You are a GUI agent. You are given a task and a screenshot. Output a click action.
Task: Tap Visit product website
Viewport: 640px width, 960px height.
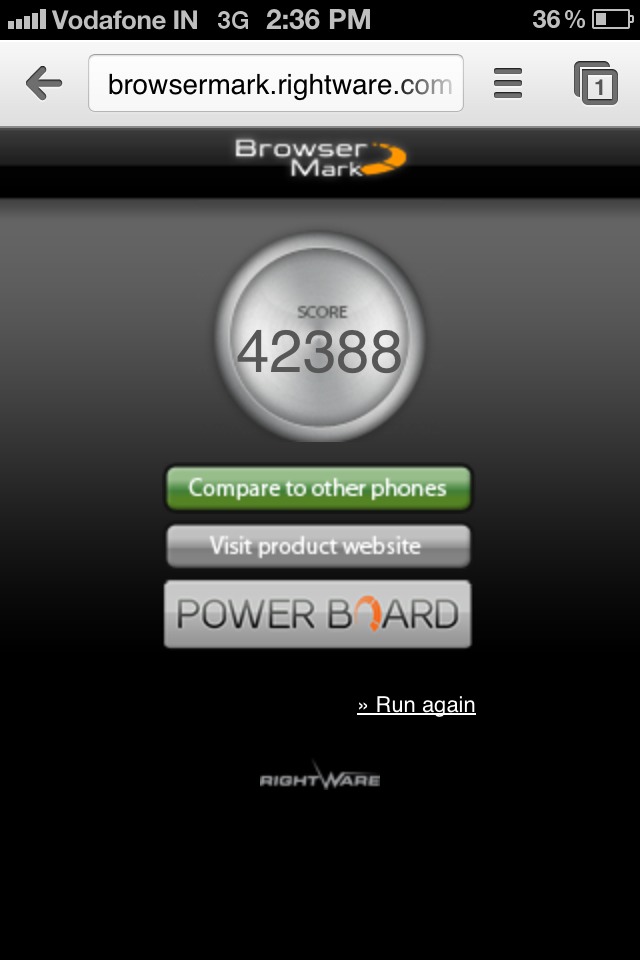(x=318, y=546)
